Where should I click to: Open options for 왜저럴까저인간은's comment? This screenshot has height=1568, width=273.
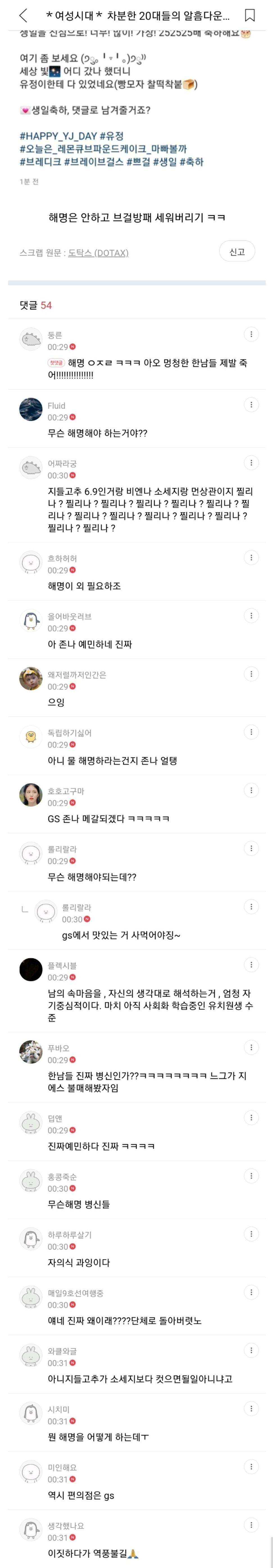click(251, 674)
